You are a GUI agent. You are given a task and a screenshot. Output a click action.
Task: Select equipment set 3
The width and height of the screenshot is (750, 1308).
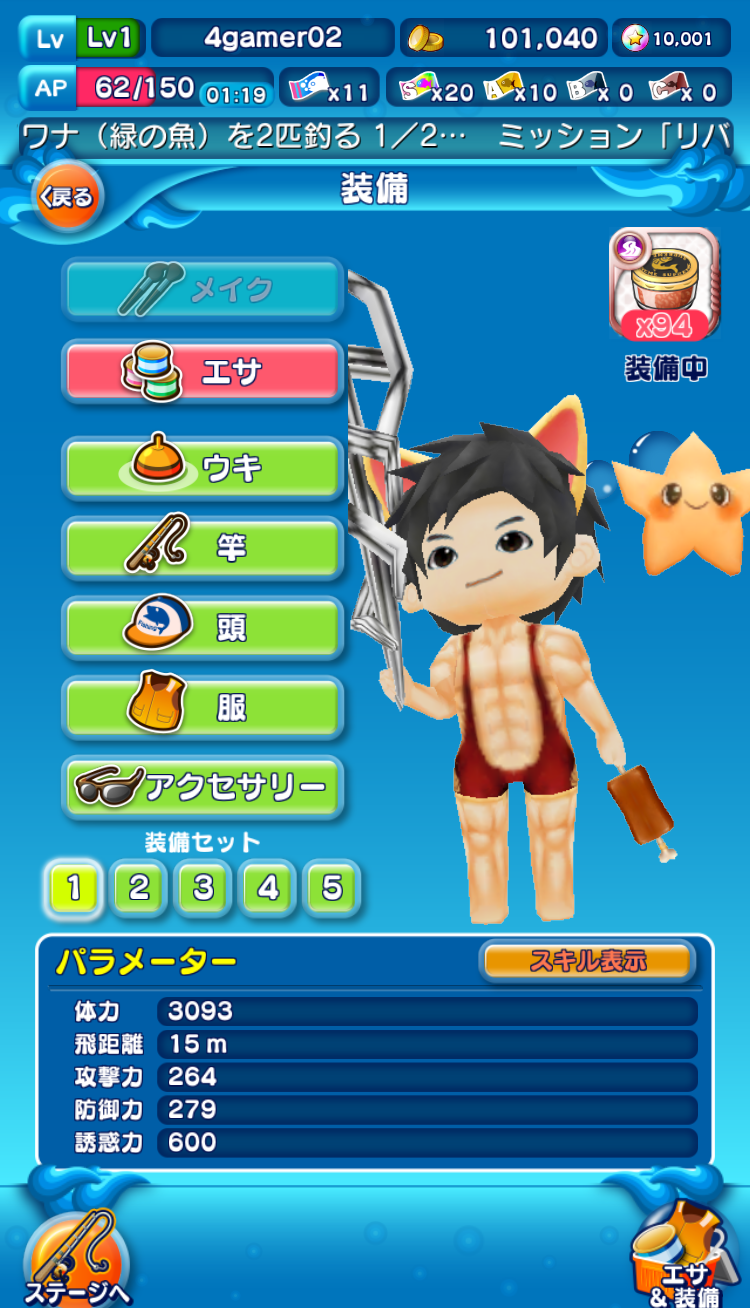coord(203,887)
